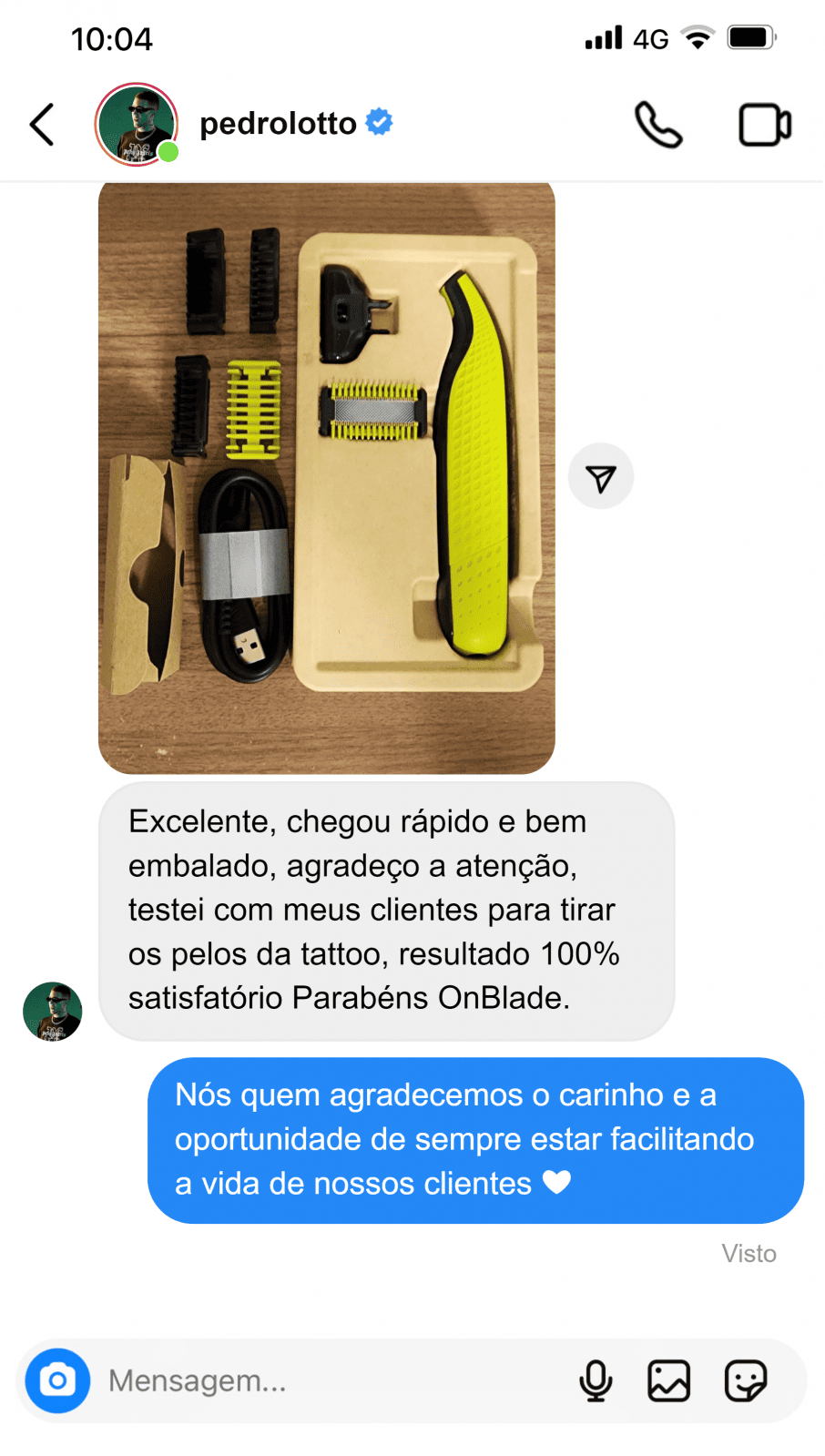Tap the Visto read receipt
825x1456 pixels.
(749, 1254)
